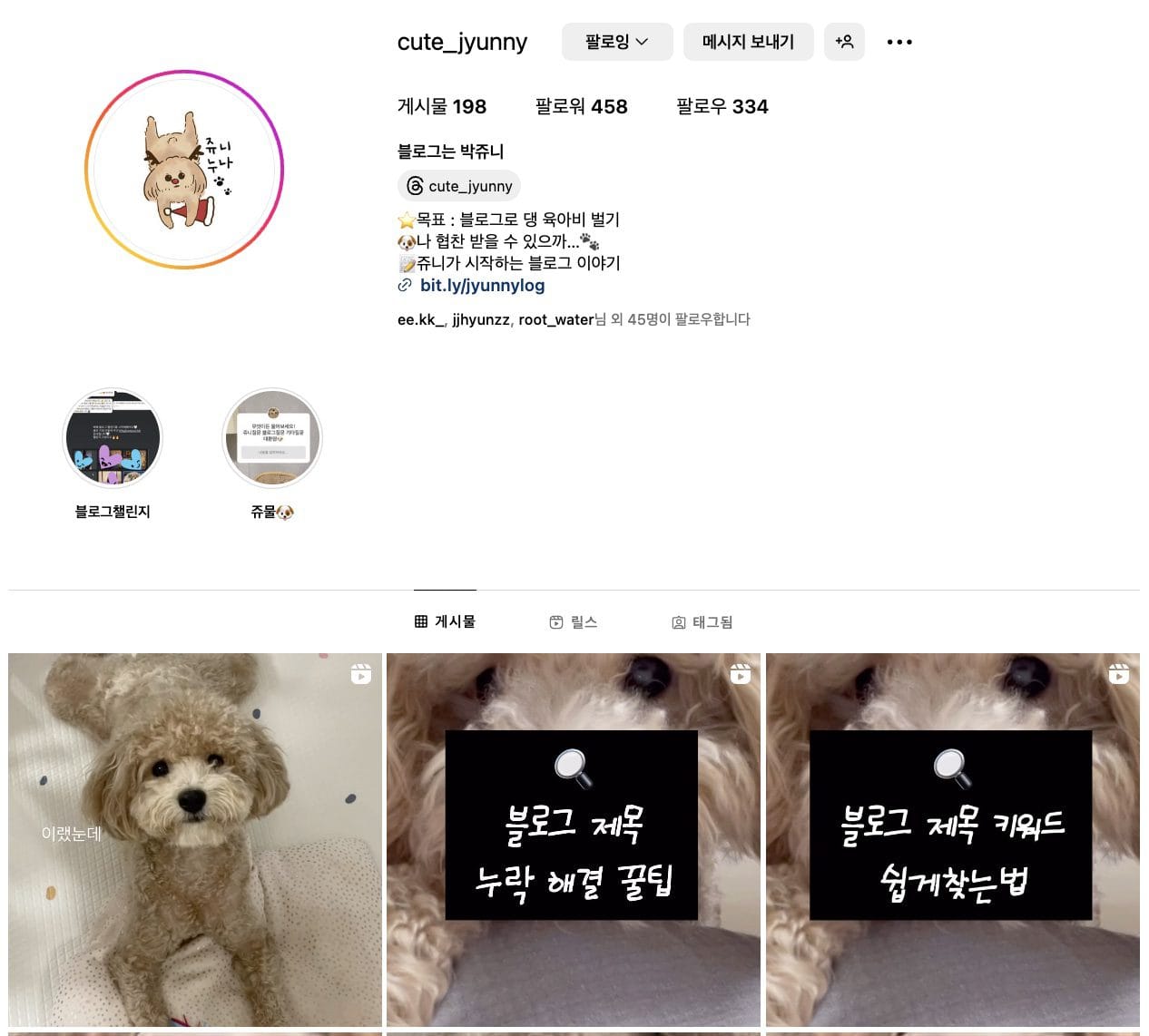Viewport: 1149px width, 1036px height.
Task: Open the 쥬물 story highlight
Action: [x=272, y=439]
